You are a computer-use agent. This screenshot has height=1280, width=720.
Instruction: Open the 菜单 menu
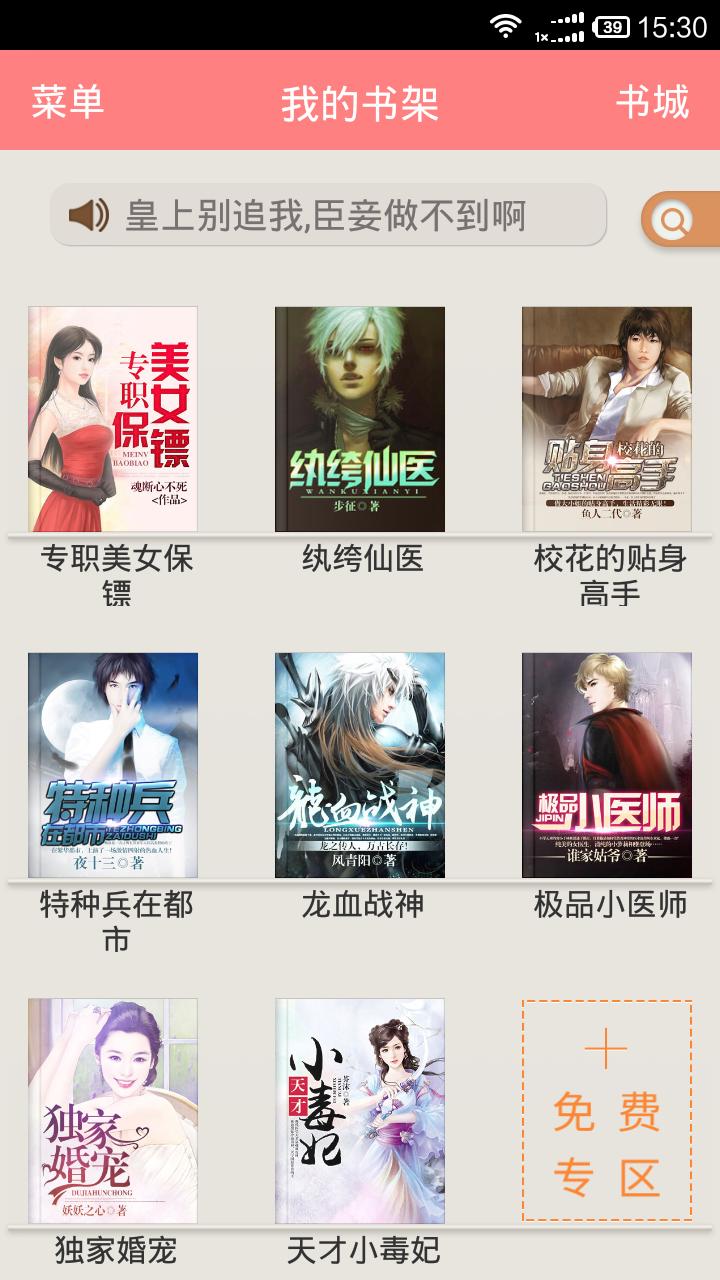pos(67,102)
